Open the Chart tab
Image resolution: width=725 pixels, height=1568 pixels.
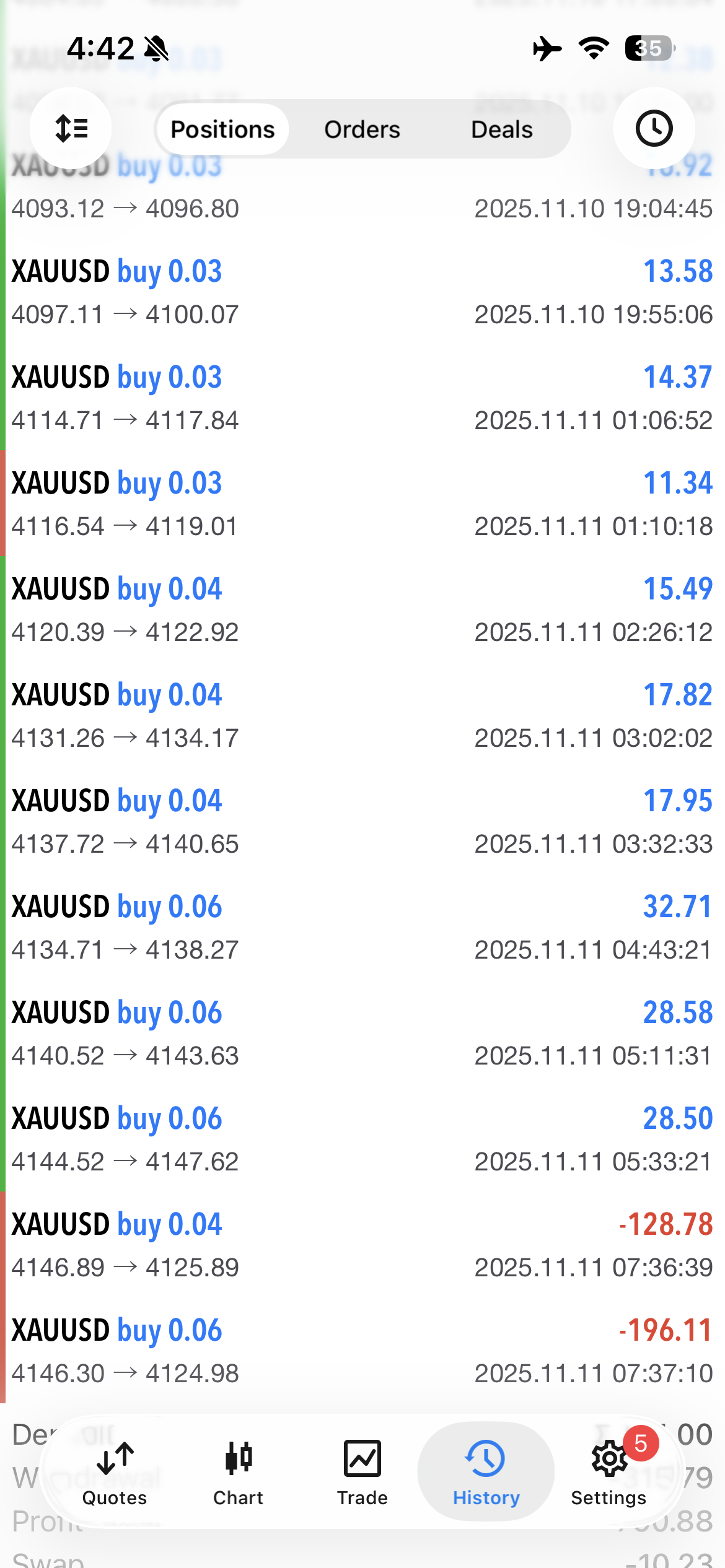pyautogui.click(x=238, y=1471)
